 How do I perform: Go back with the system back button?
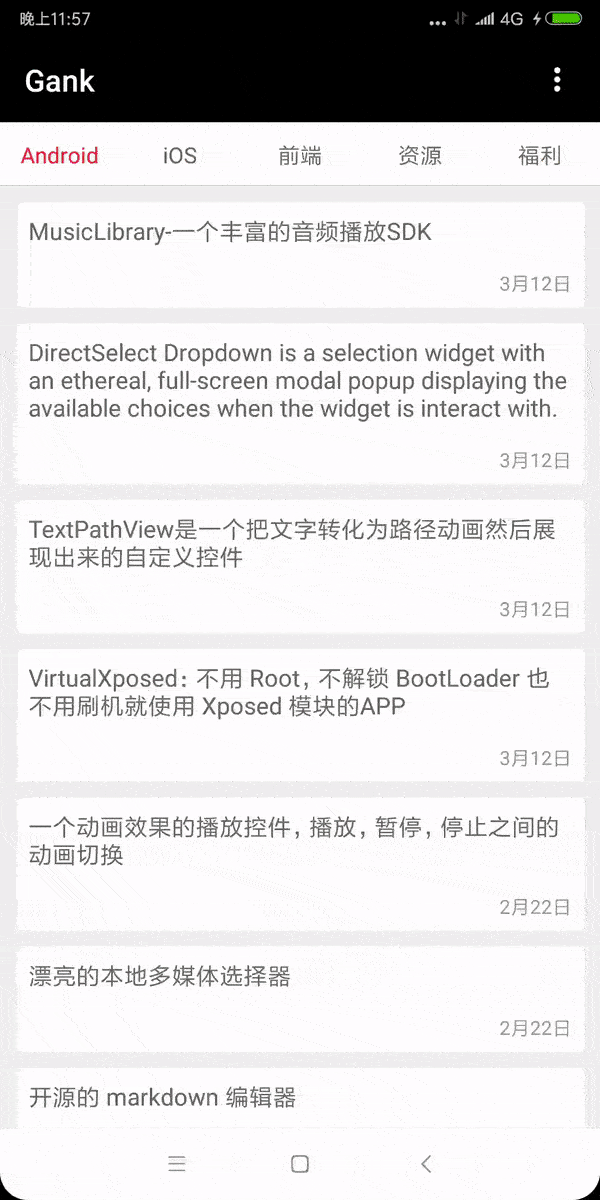tap(426, 1163)
